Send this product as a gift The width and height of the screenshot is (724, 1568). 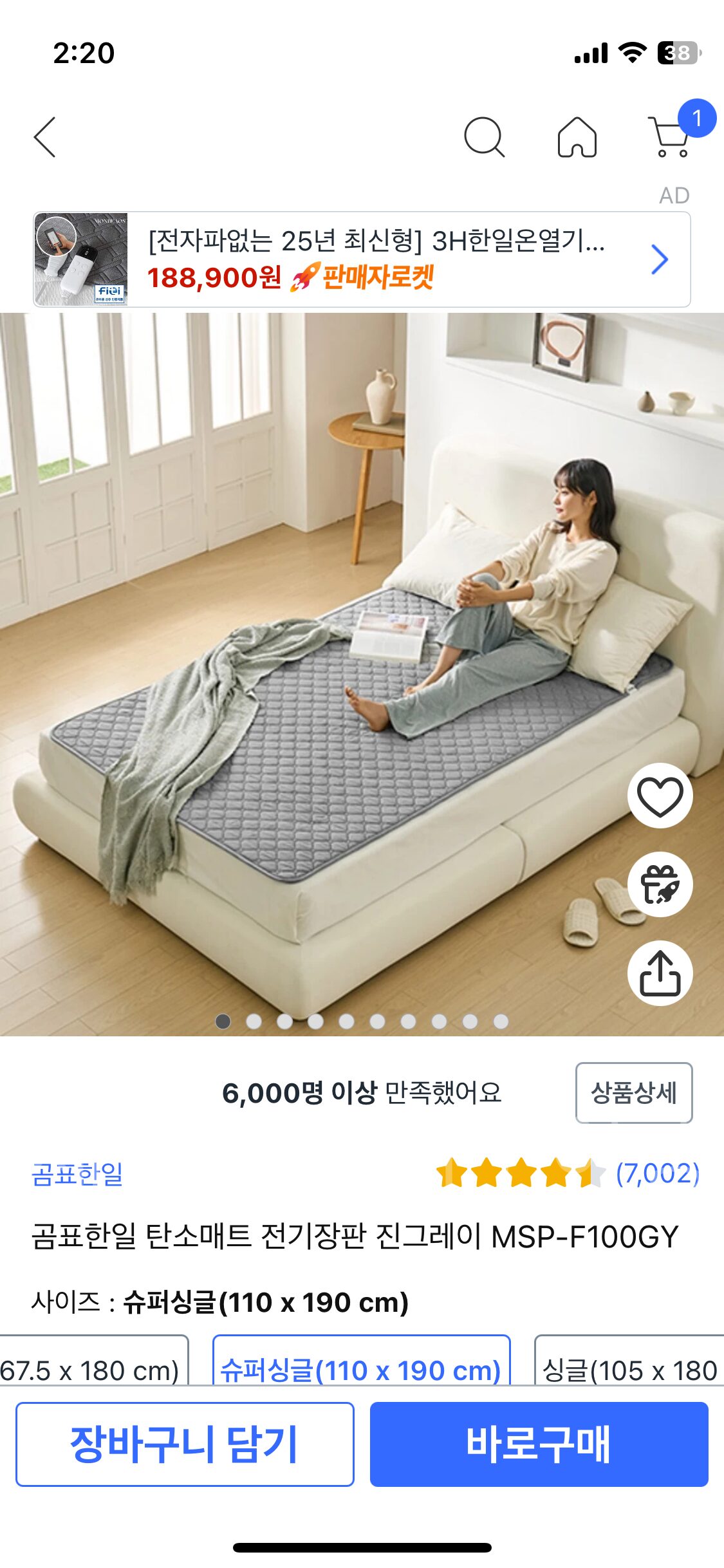[660, 884]
